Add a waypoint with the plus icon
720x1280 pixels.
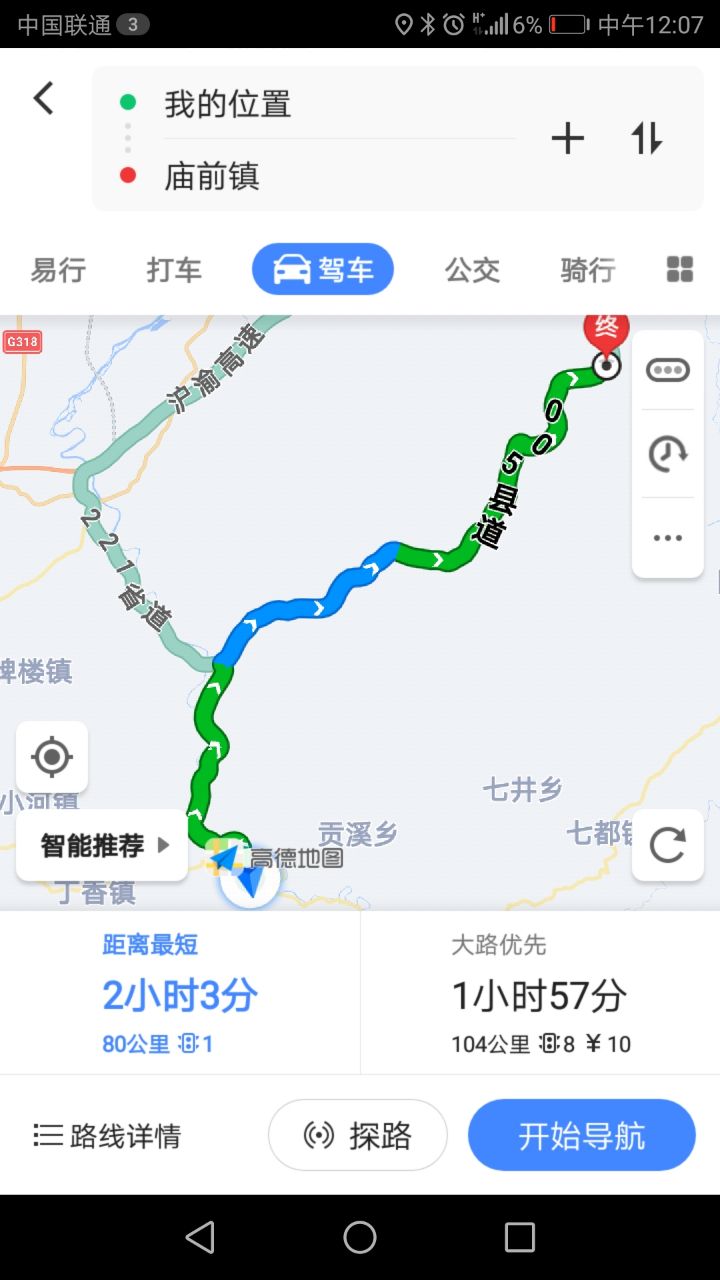(567, 139)
